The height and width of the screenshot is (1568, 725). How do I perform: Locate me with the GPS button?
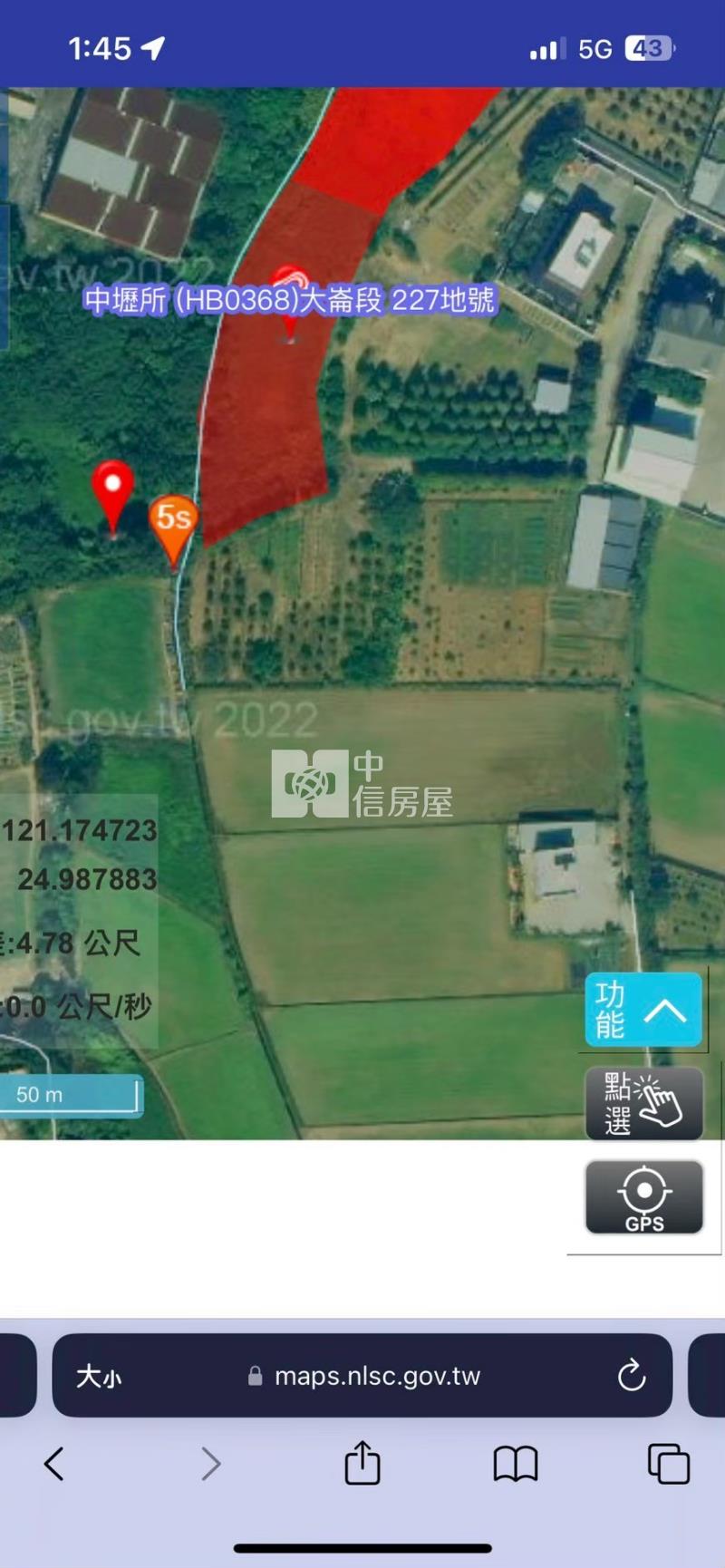[x=643, y=1196]
